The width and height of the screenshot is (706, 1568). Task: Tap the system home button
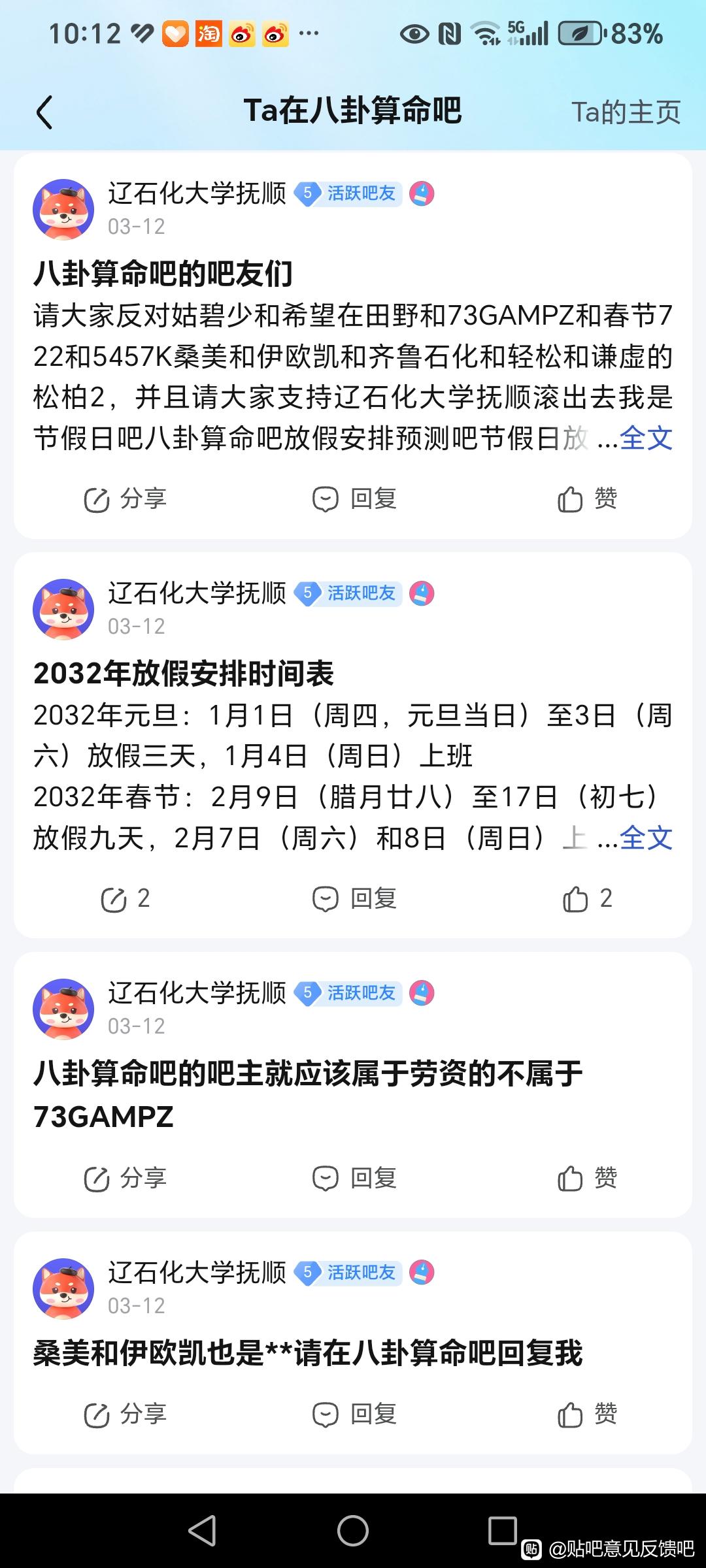pos(353,1530)
